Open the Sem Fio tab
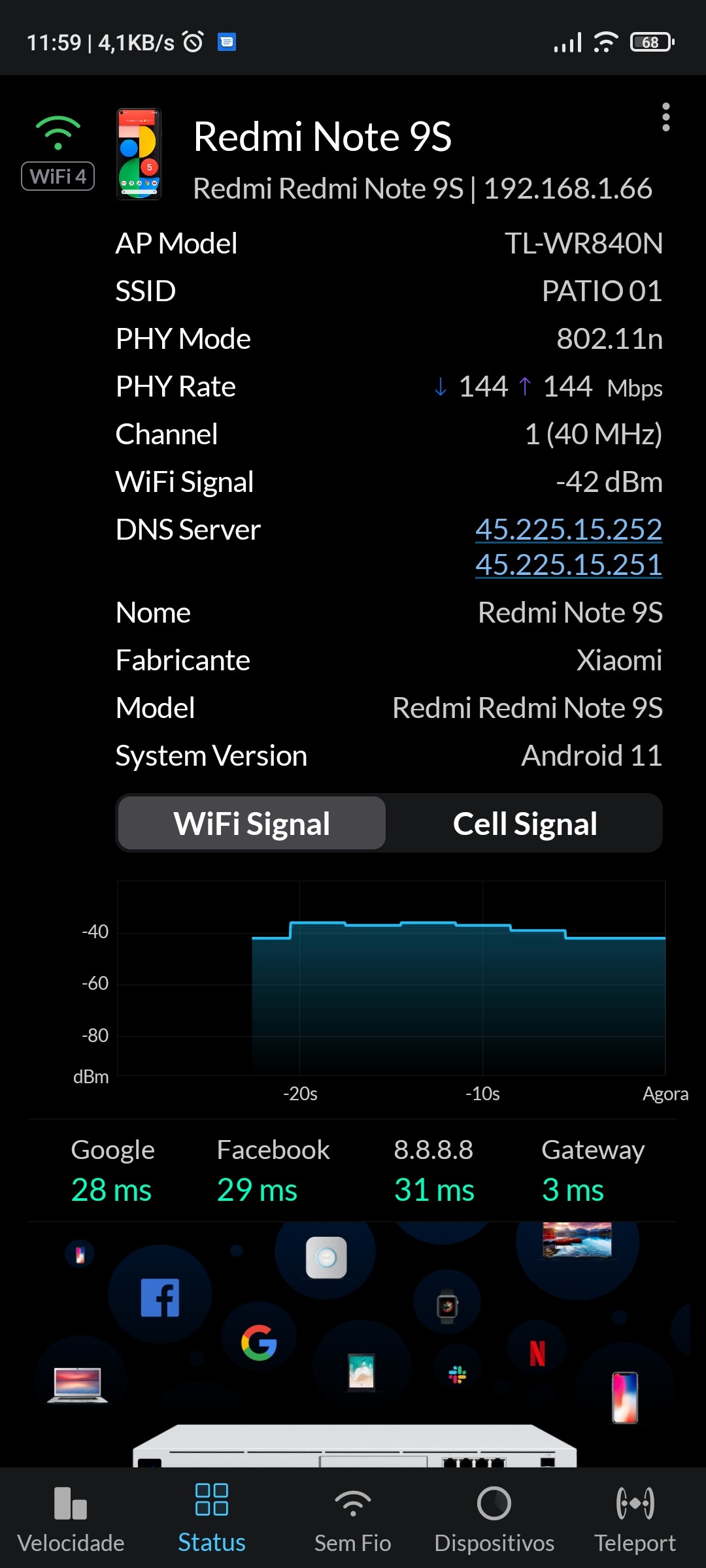Image resolution: width=706 pixels, height=1568 pixels. pyautogui.click(x=353, y=1518)
